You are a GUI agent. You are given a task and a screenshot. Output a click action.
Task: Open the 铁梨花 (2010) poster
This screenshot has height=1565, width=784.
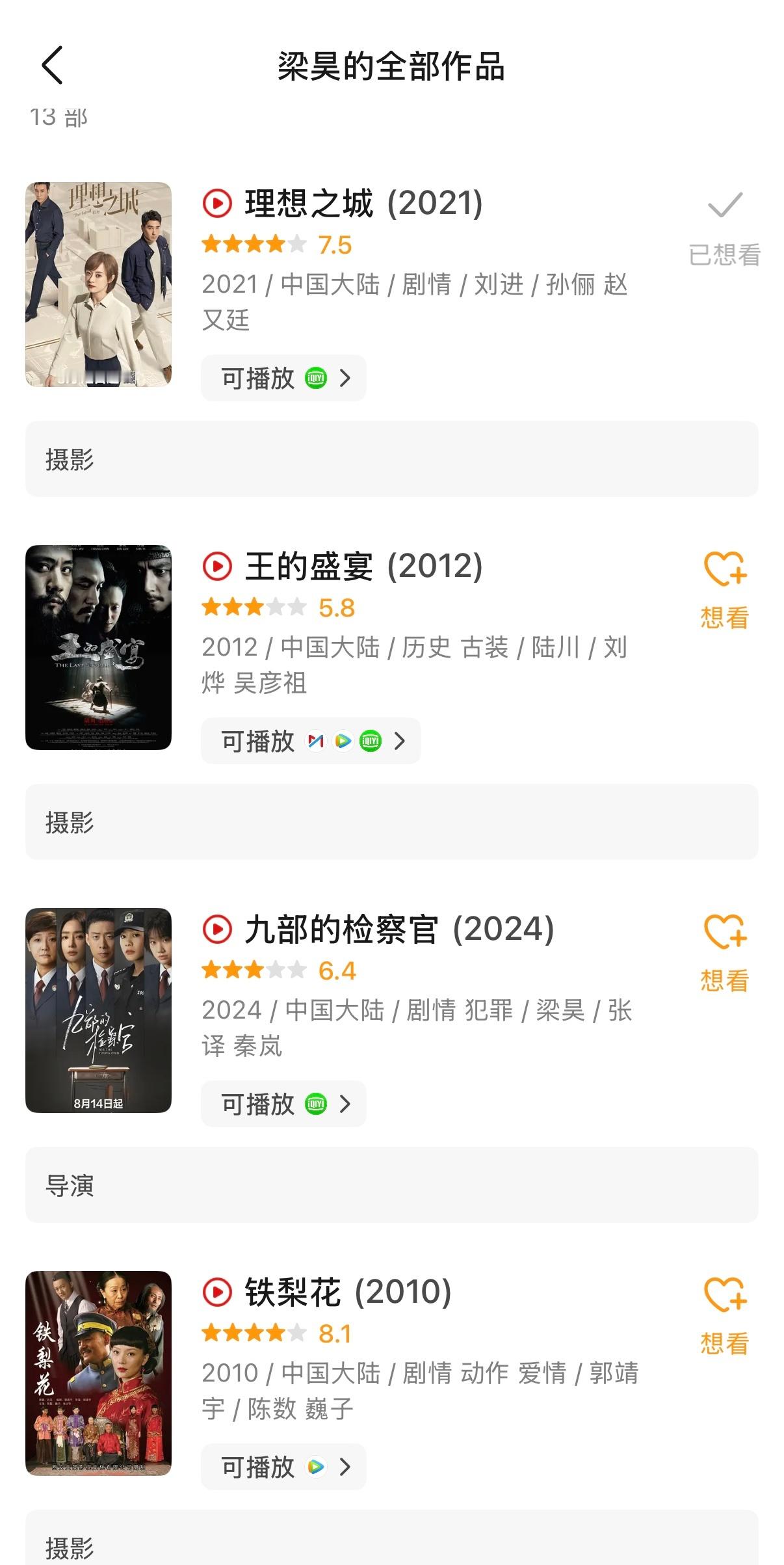98,1373
